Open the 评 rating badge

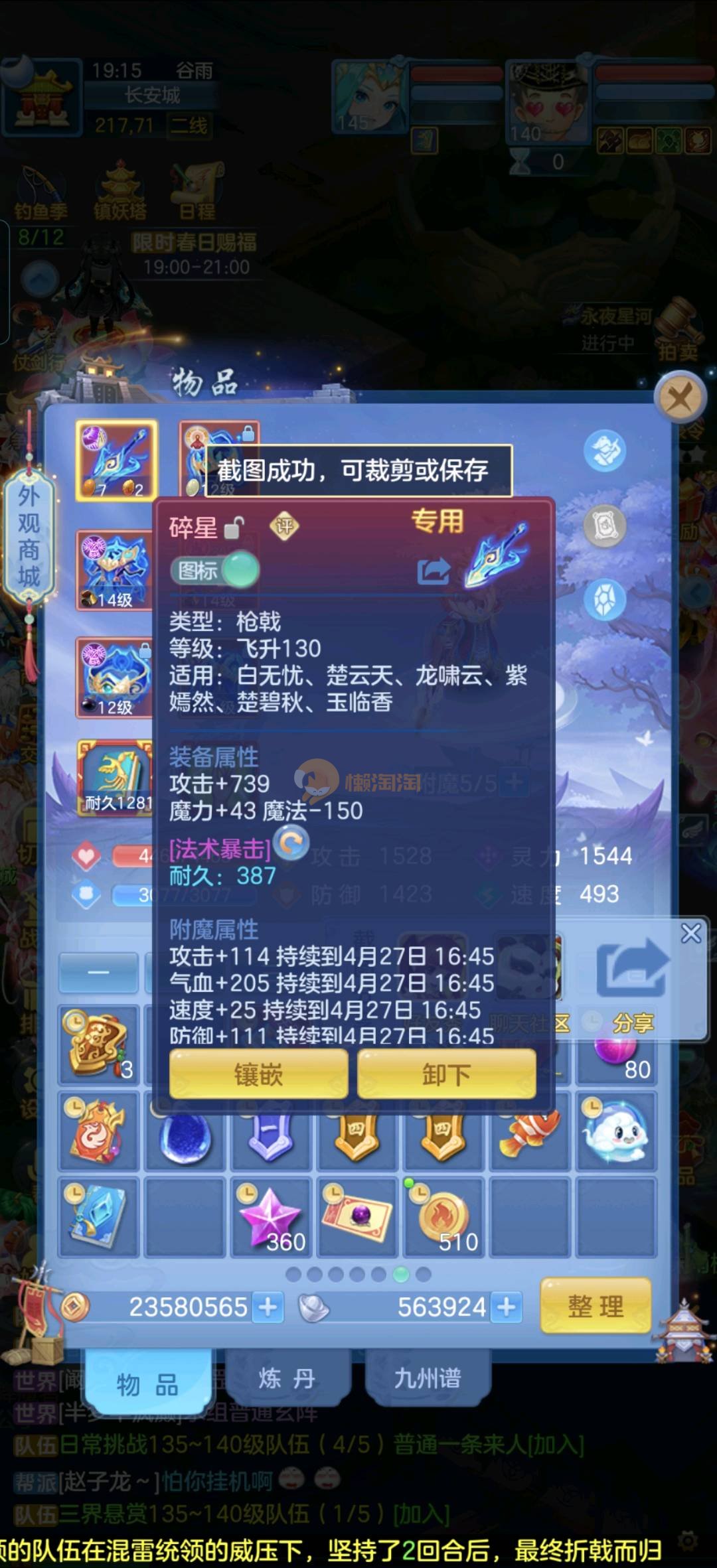pyautogui.click(x=285, y=527)
